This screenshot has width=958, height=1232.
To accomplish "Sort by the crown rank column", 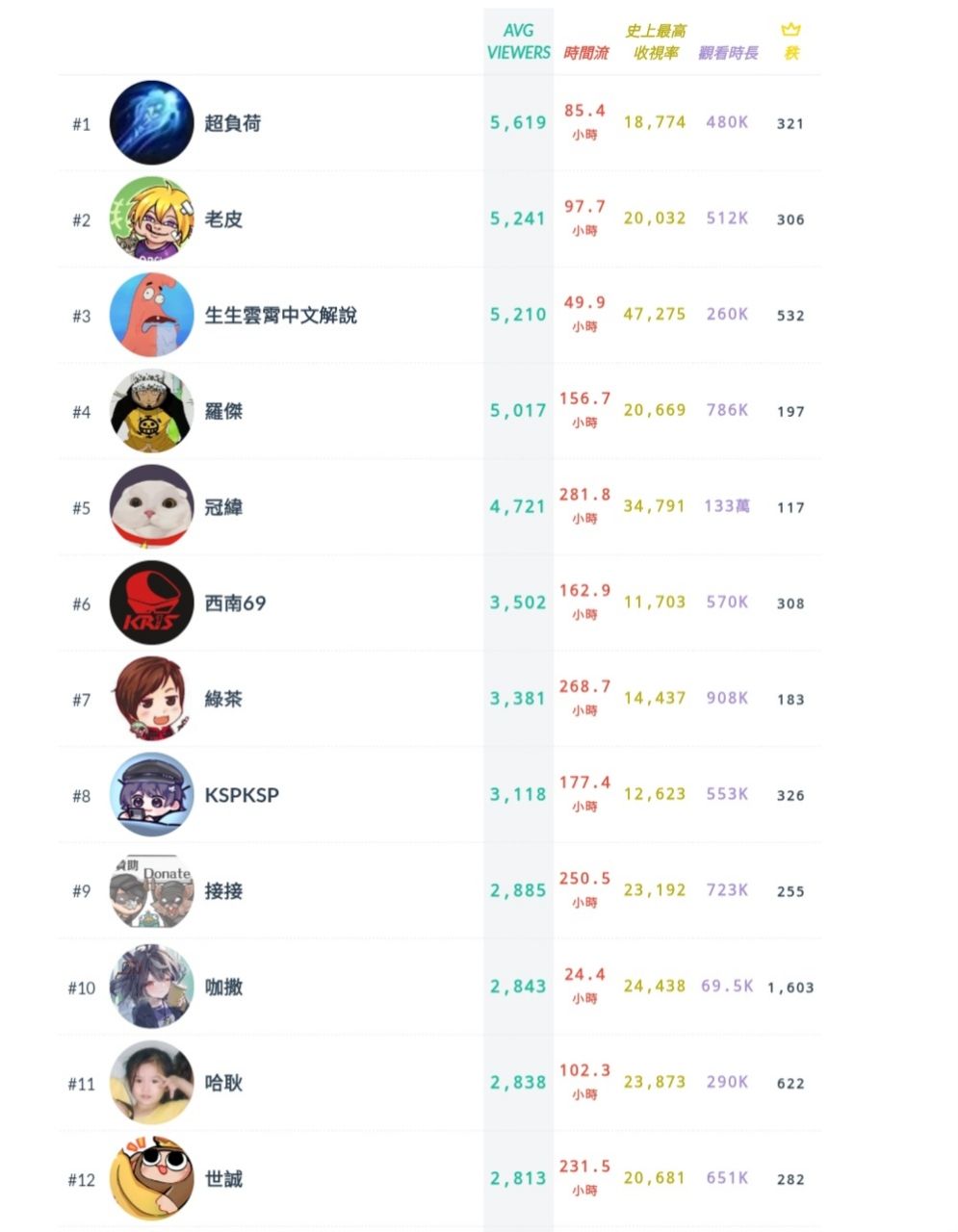I will (790, 41).
